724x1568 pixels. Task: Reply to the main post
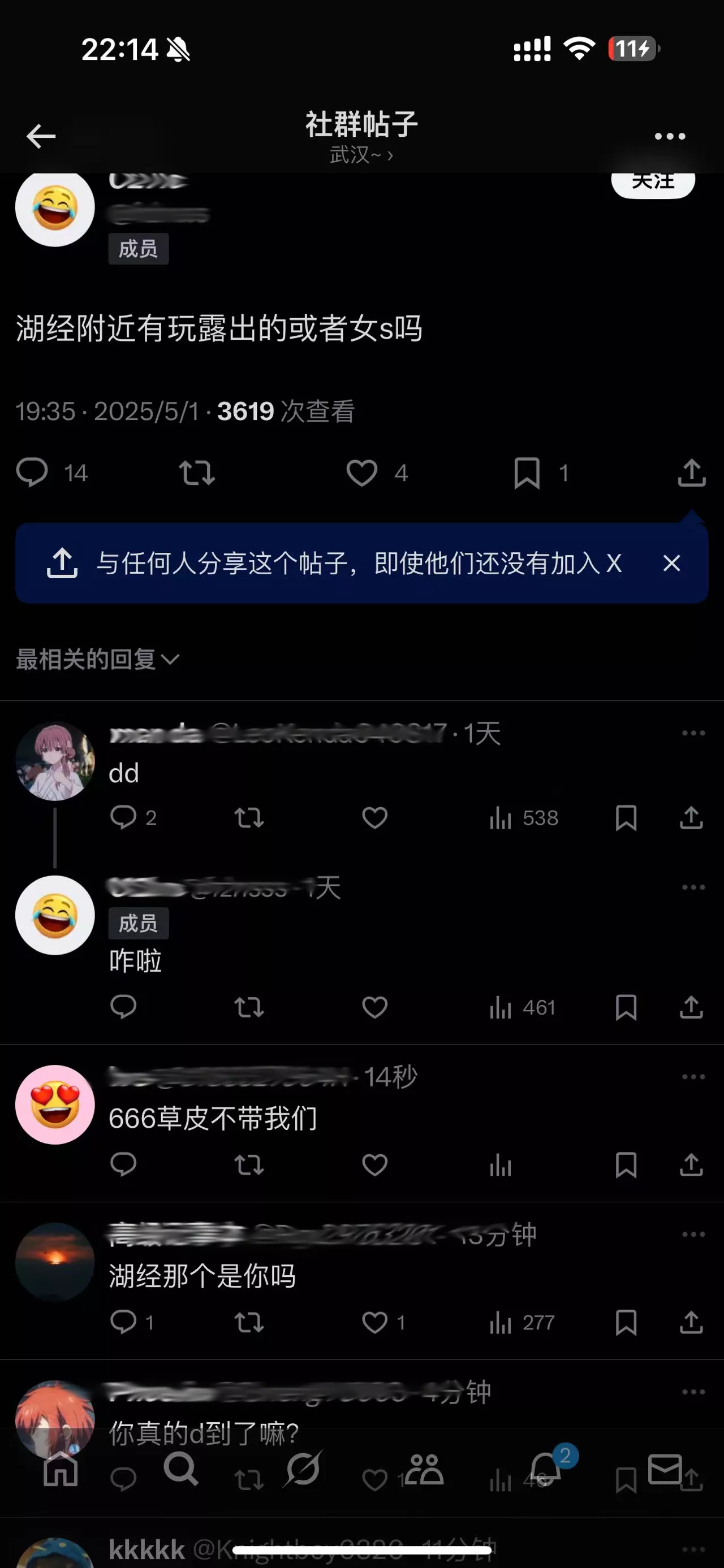[32, 473]
